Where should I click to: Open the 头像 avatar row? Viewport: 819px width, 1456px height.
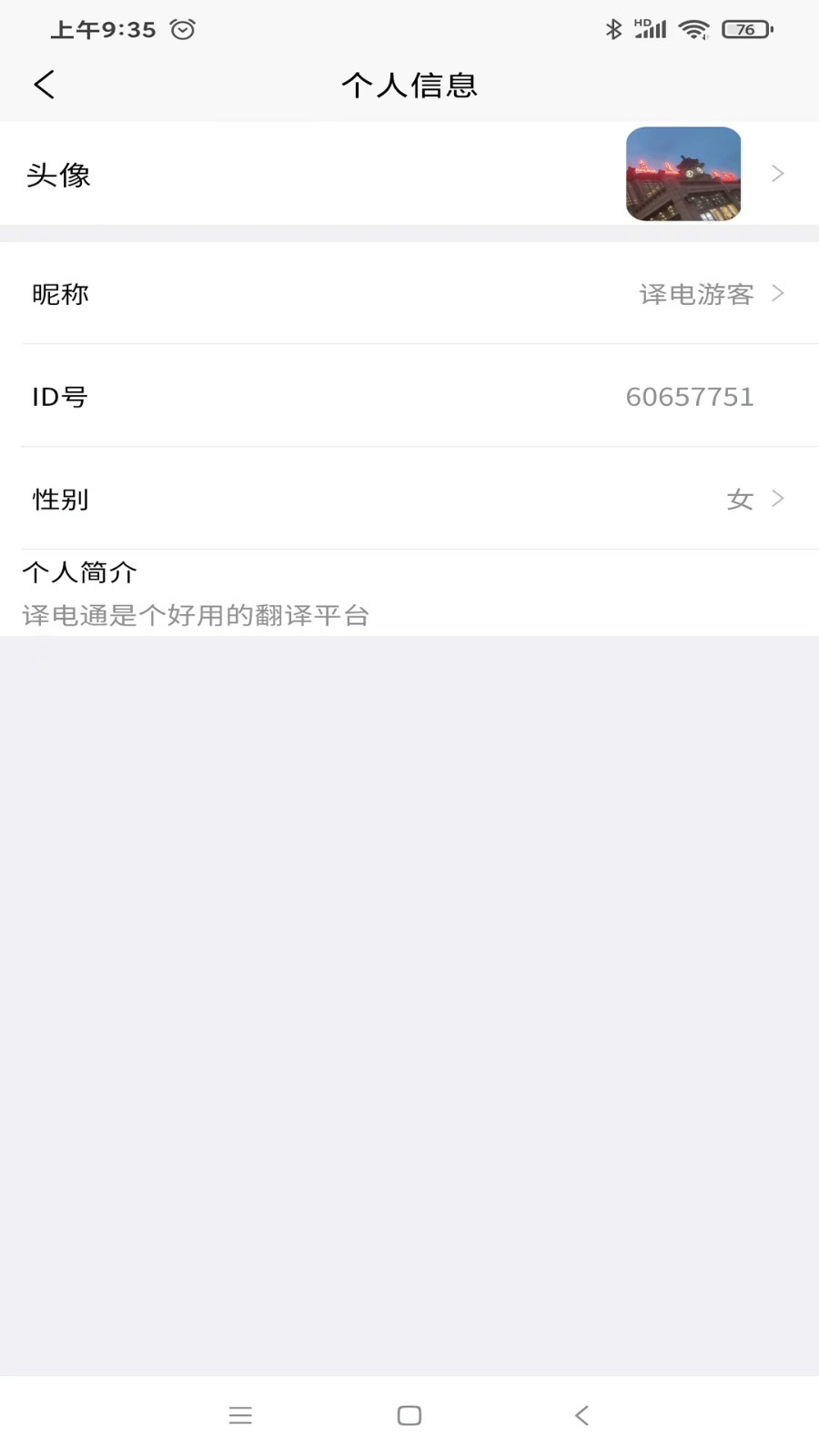click(409, 174)
